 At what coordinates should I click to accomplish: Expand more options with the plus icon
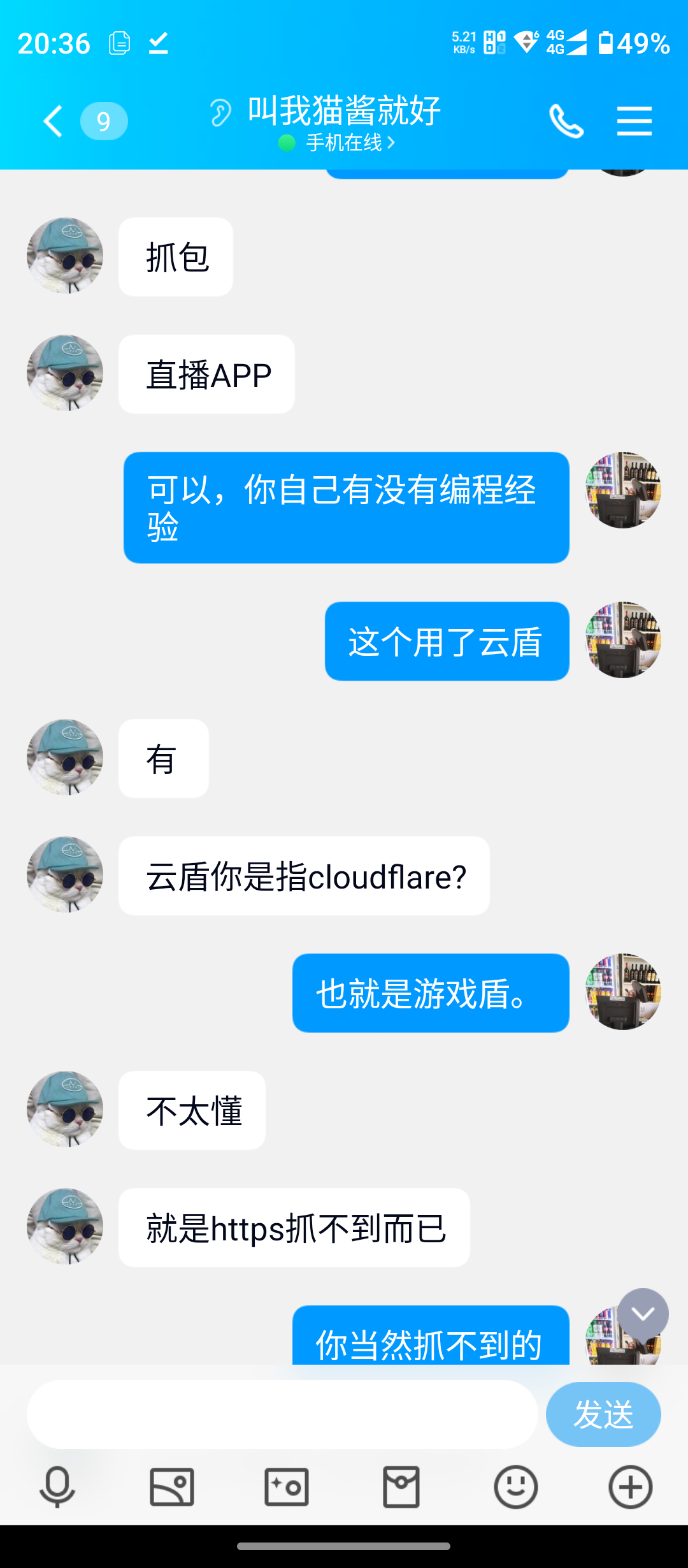point(630,1486)
